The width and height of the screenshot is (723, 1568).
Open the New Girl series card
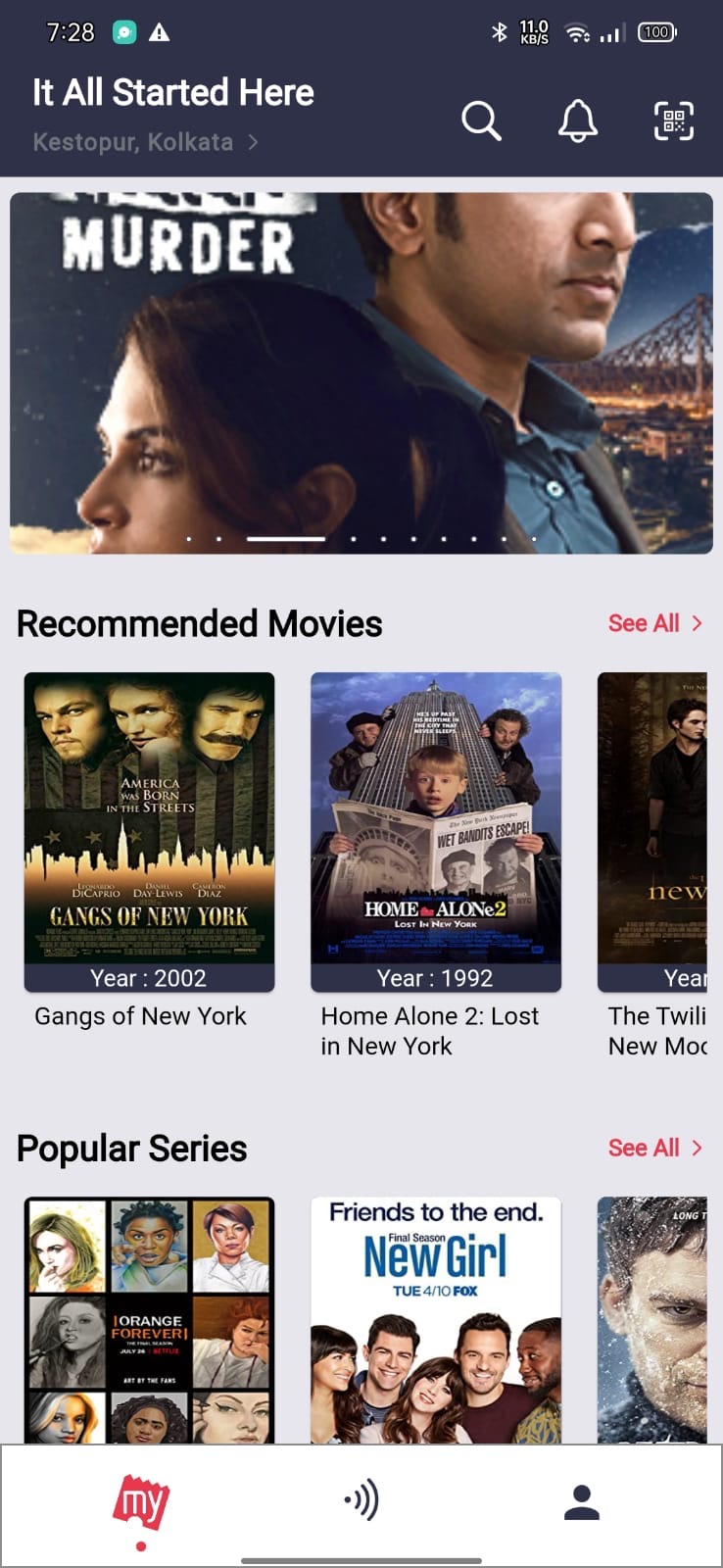(436, 1318)
